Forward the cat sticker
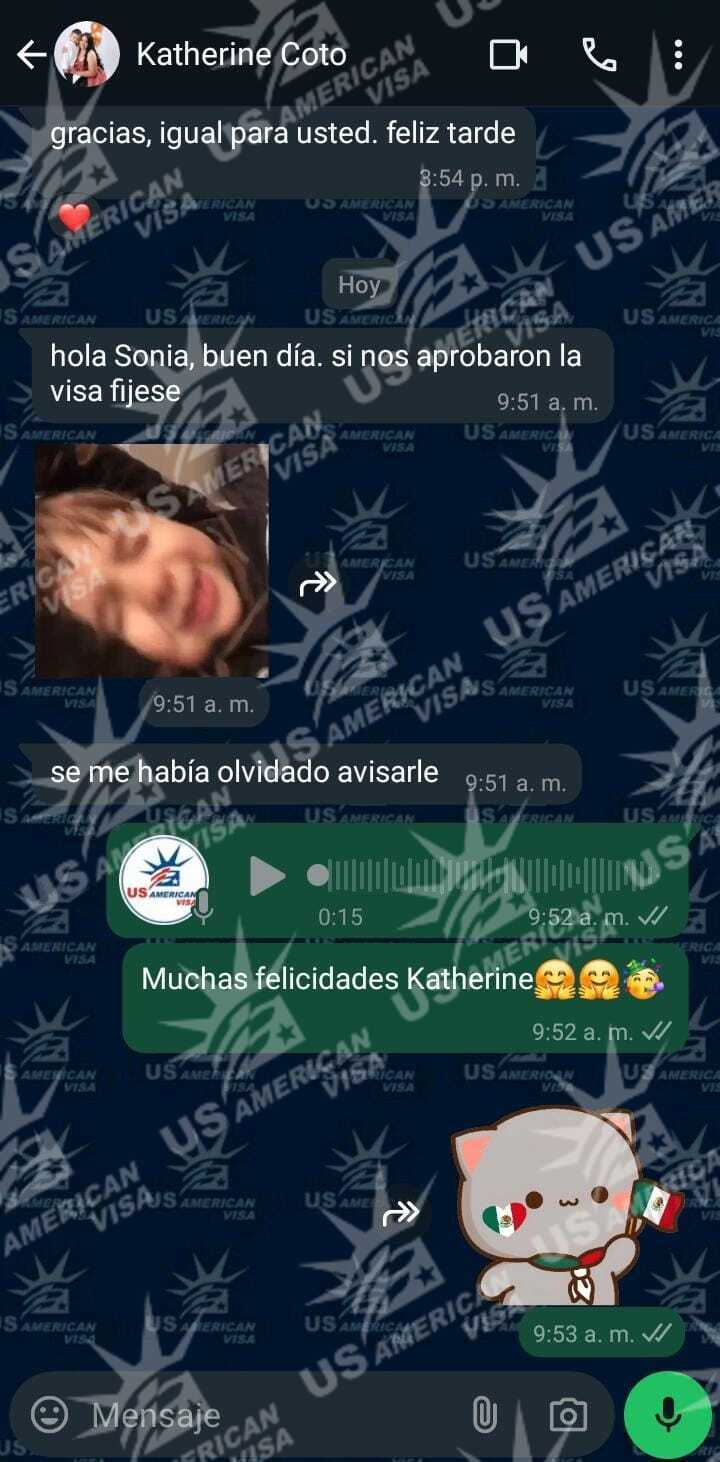The width and height of the screenshot is (720, 1462). coord(401,1214)
